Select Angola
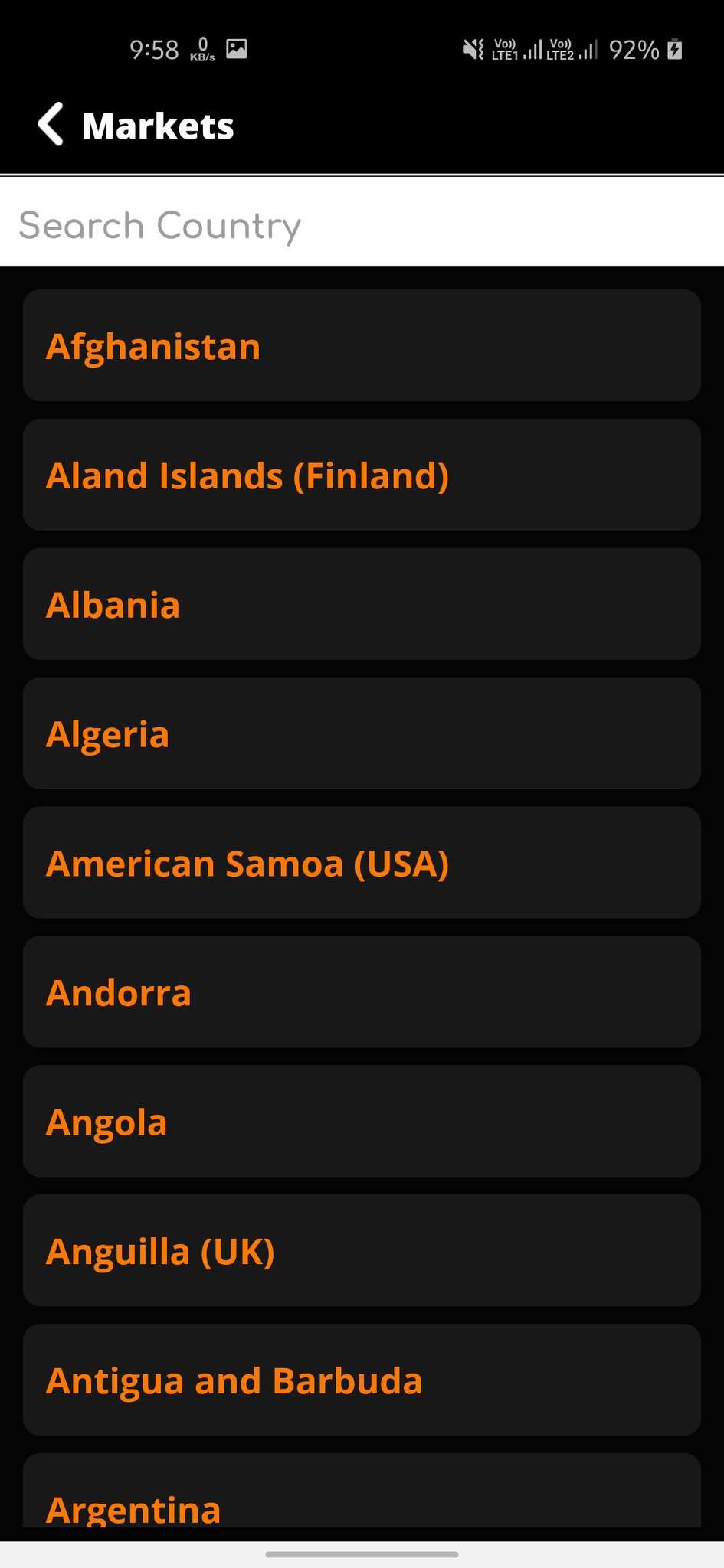This screenshot has height=1568, width=724. point(362,1122)
